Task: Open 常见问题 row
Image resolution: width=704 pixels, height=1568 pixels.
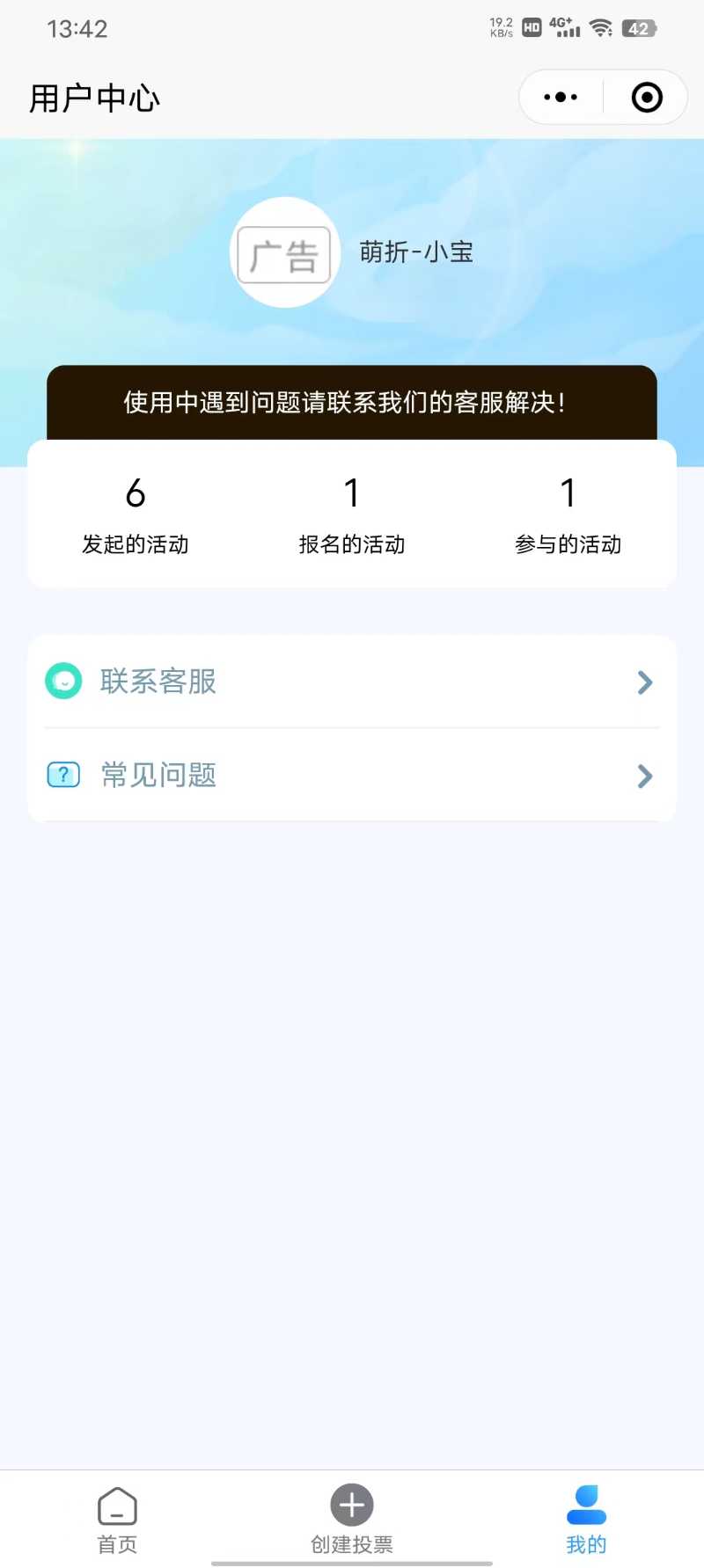Action: click(x=352, y=776)
